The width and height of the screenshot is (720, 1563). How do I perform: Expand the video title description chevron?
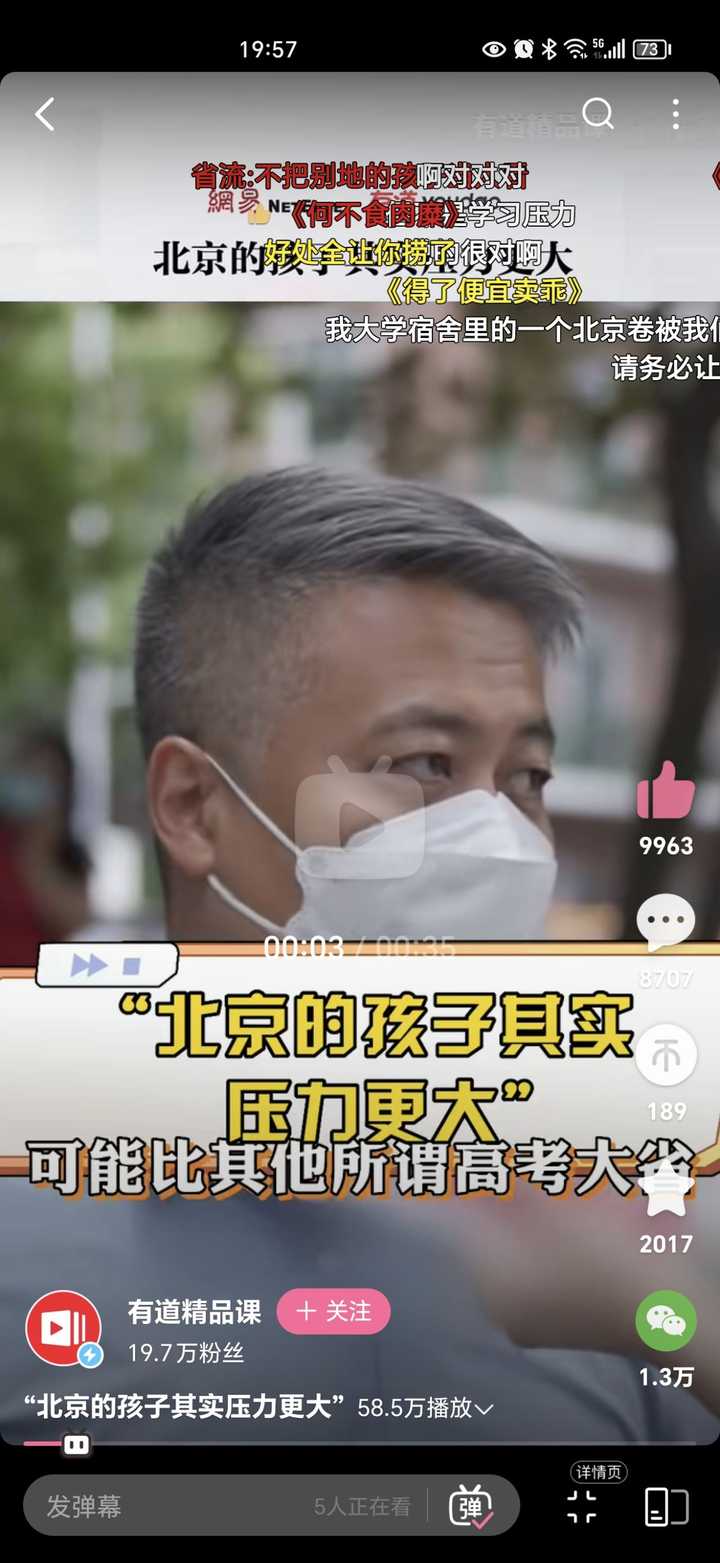(484, 1408)
